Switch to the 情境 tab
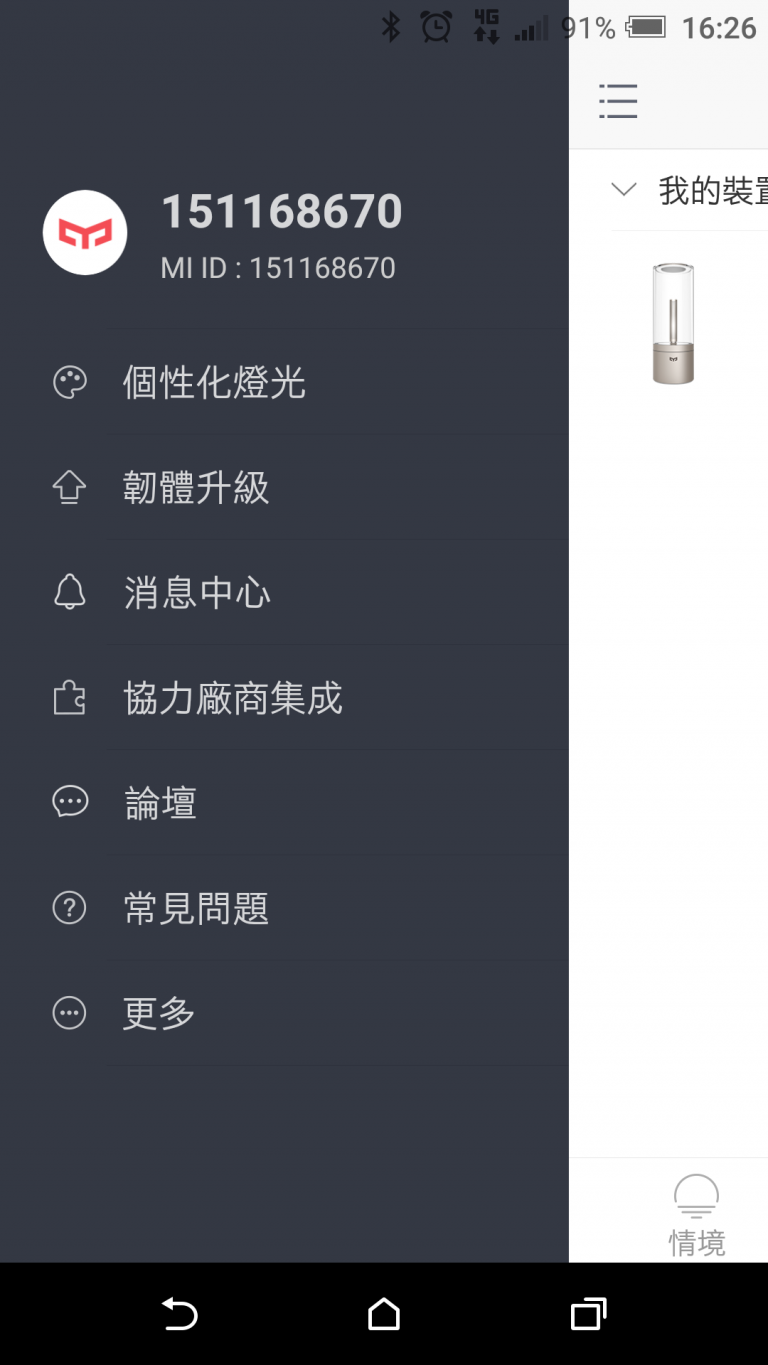Image resolution: width=768 pixels, height=1365 pixels. (696, 1214)
